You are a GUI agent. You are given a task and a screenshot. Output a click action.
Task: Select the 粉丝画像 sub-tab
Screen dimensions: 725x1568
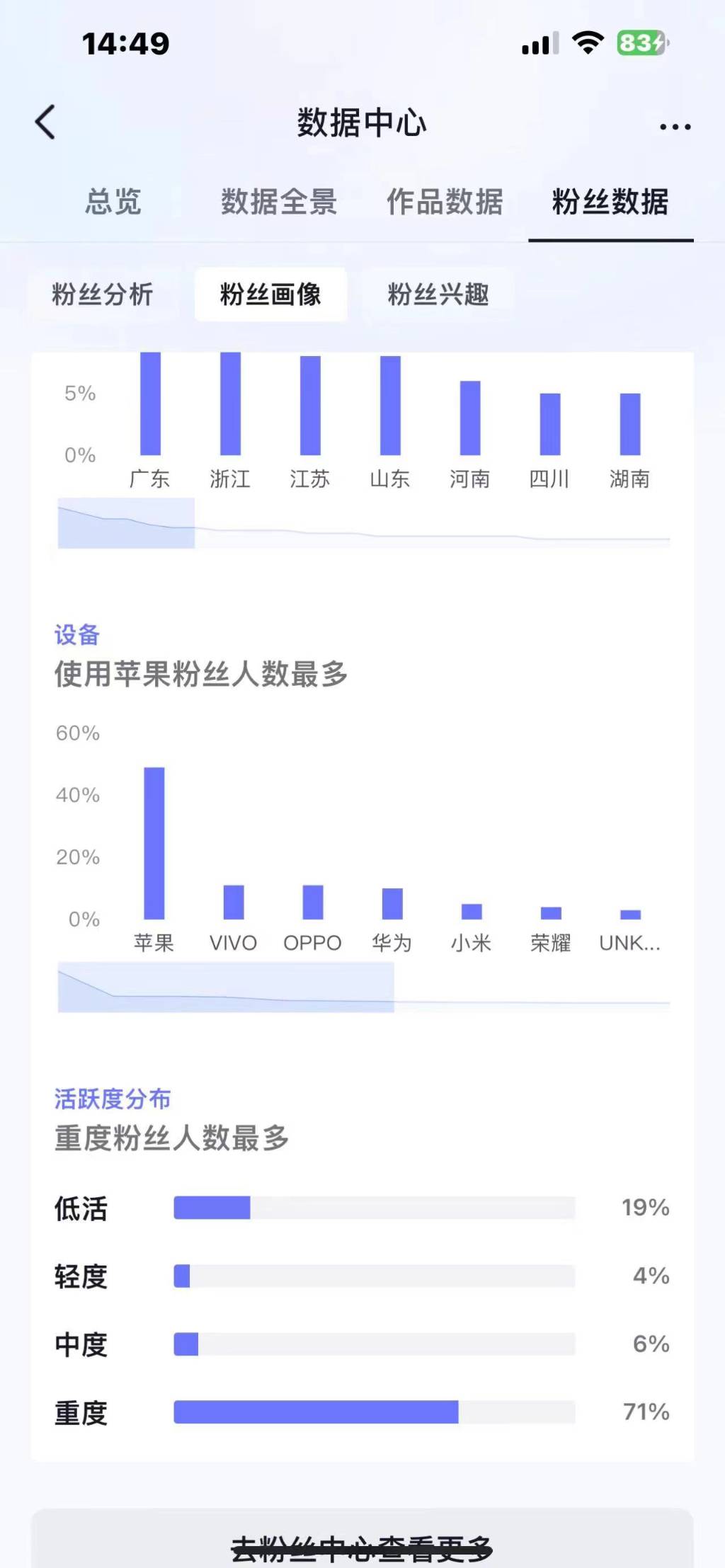(x=270, y=294)
